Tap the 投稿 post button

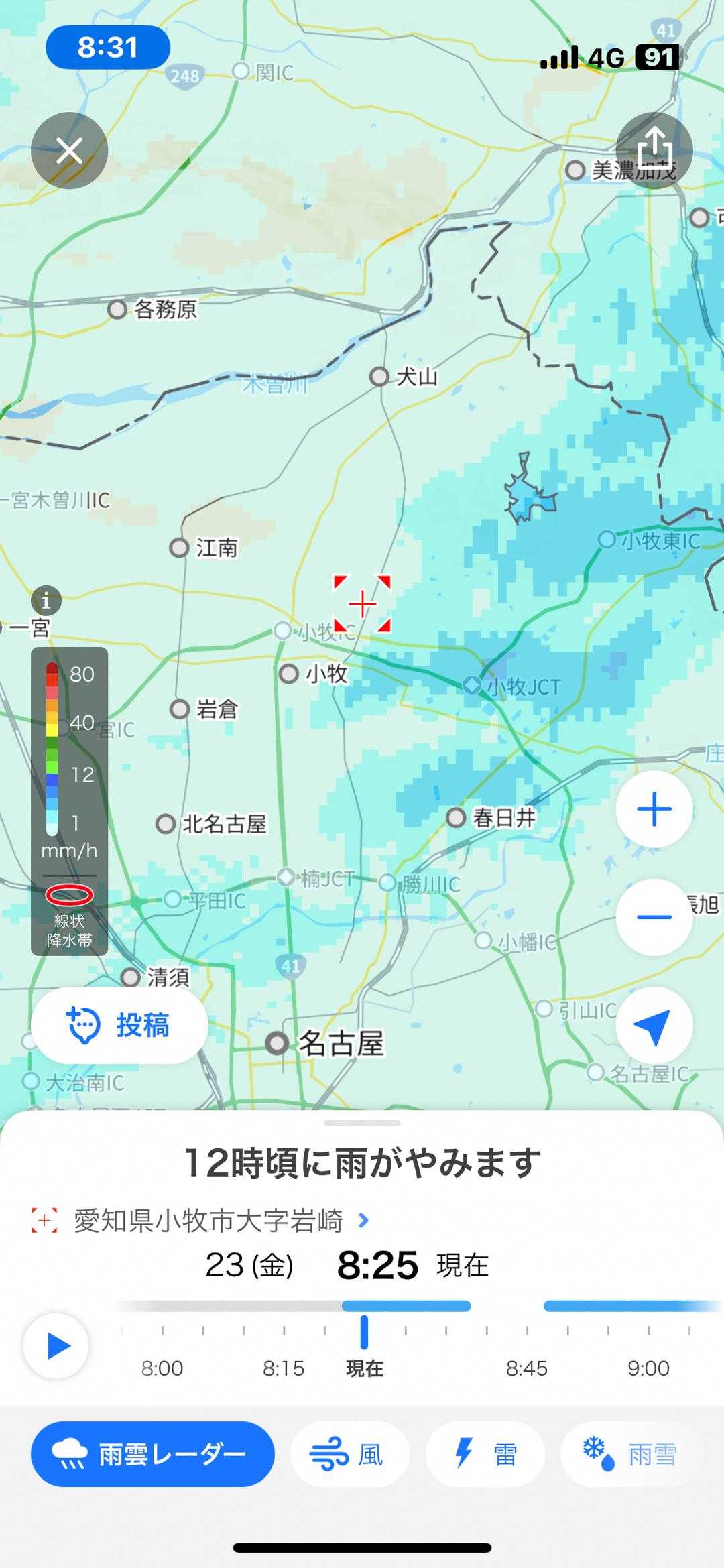click(x=119, y=1025)
